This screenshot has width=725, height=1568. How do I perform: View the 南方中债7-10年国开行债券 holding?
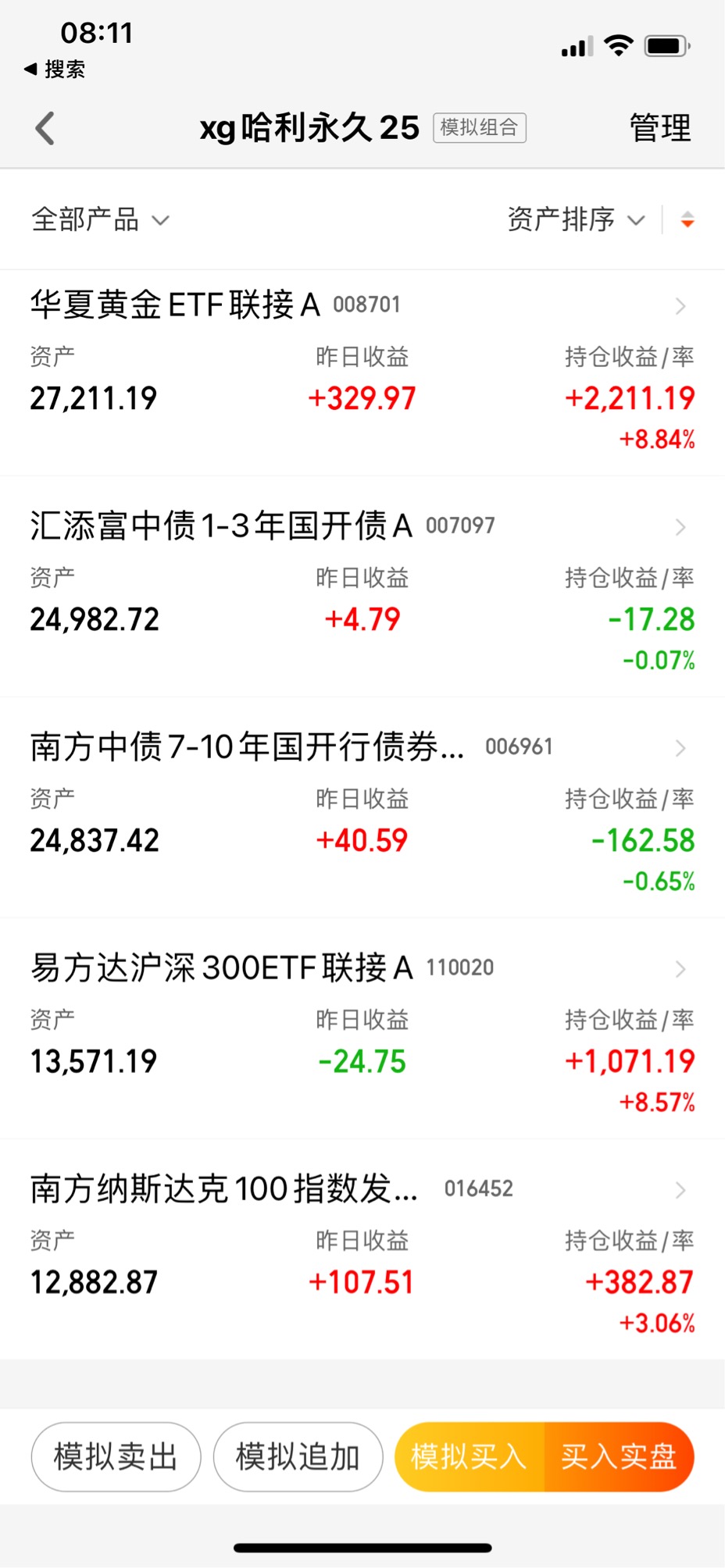362,807
